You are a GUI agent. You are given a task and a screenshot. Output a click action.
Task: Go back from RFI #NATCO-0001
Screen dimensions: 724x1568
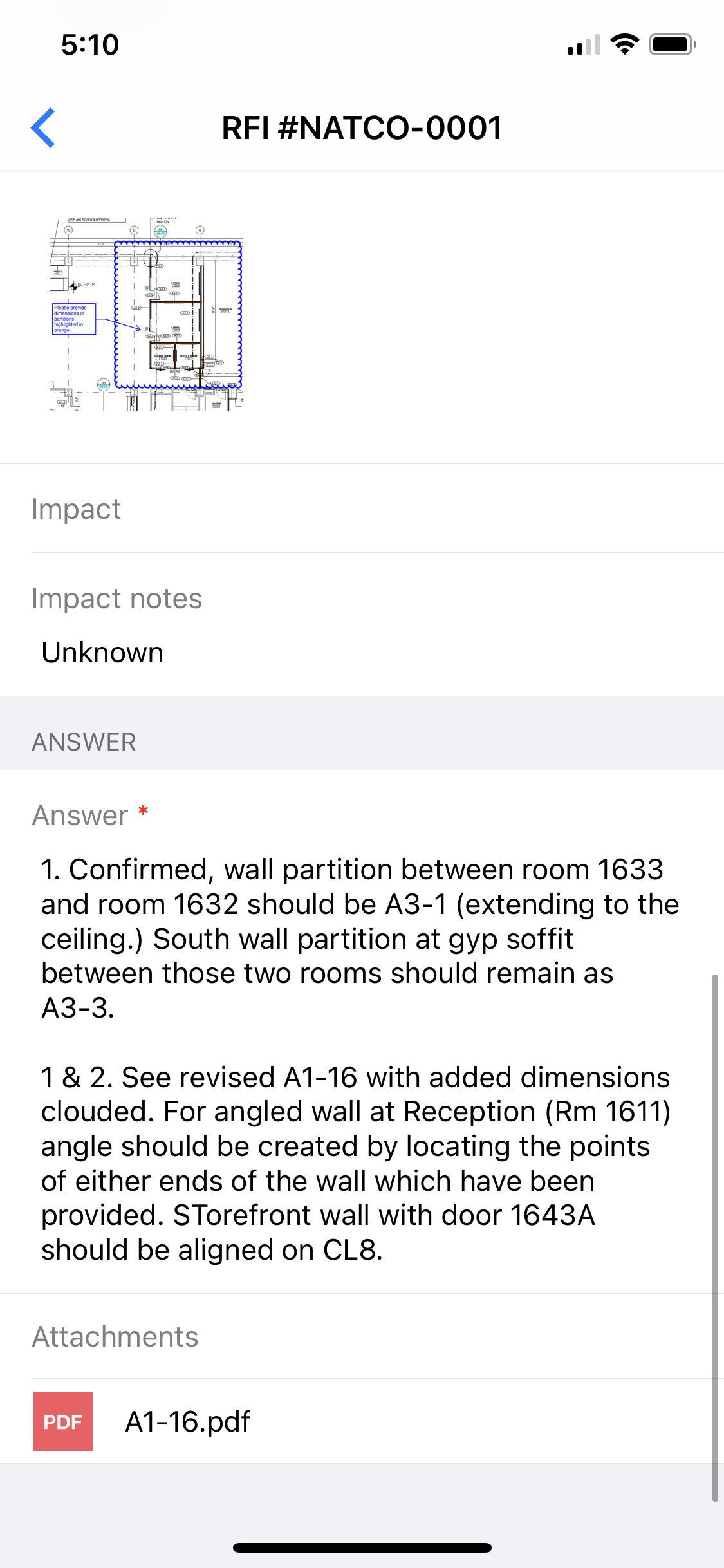coord(43,128)
